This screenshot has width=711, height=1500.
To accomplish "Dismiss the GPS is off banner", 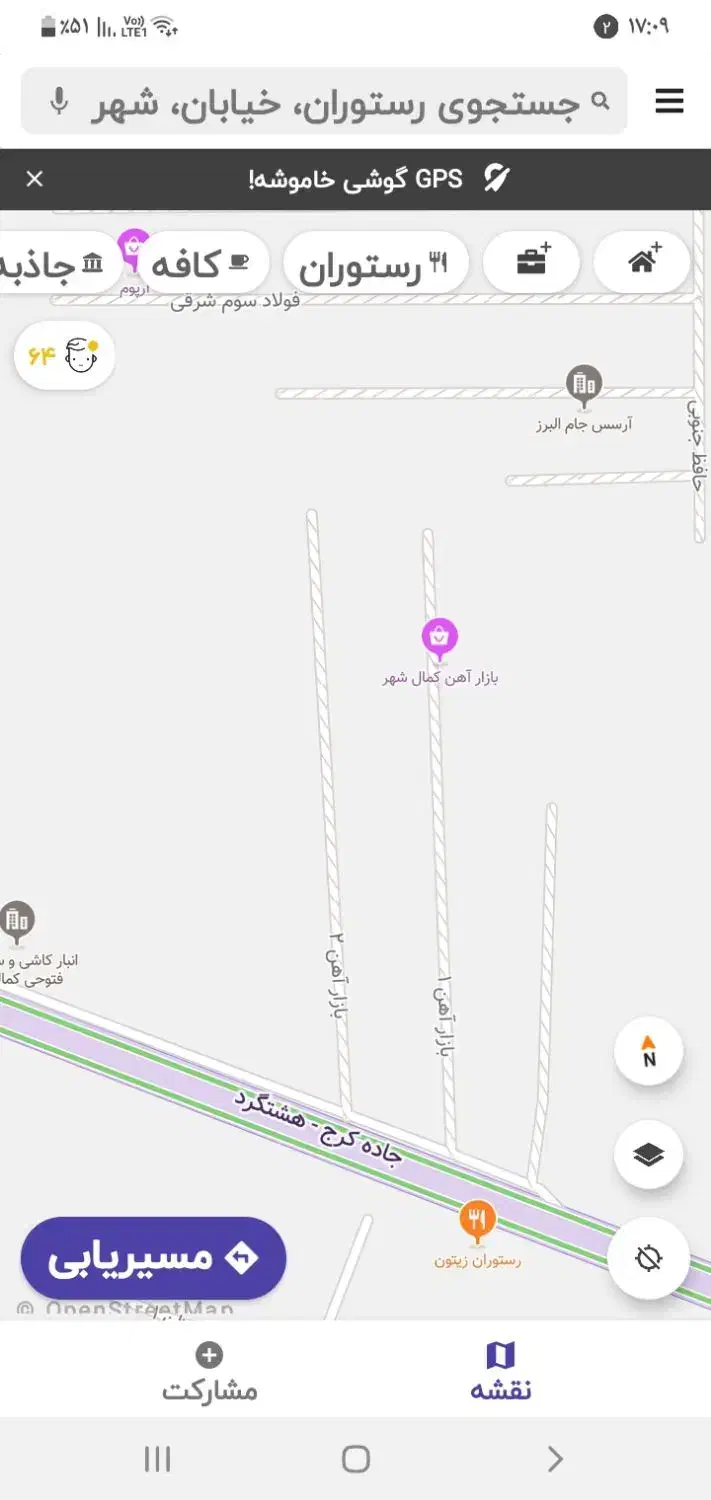I will (x=35, y=179).
